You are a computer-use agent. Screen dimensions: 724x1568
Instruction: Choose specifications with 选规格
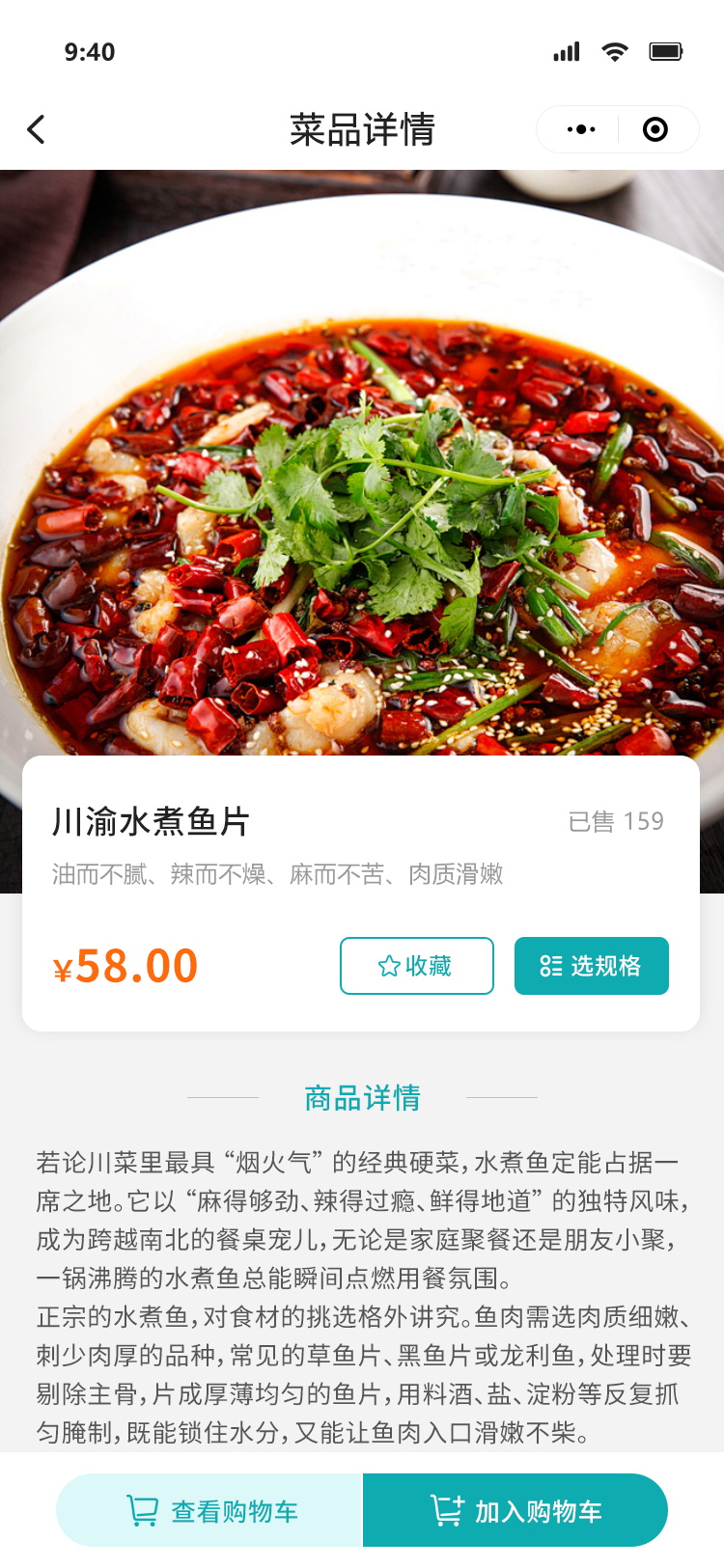coord(591,966)
